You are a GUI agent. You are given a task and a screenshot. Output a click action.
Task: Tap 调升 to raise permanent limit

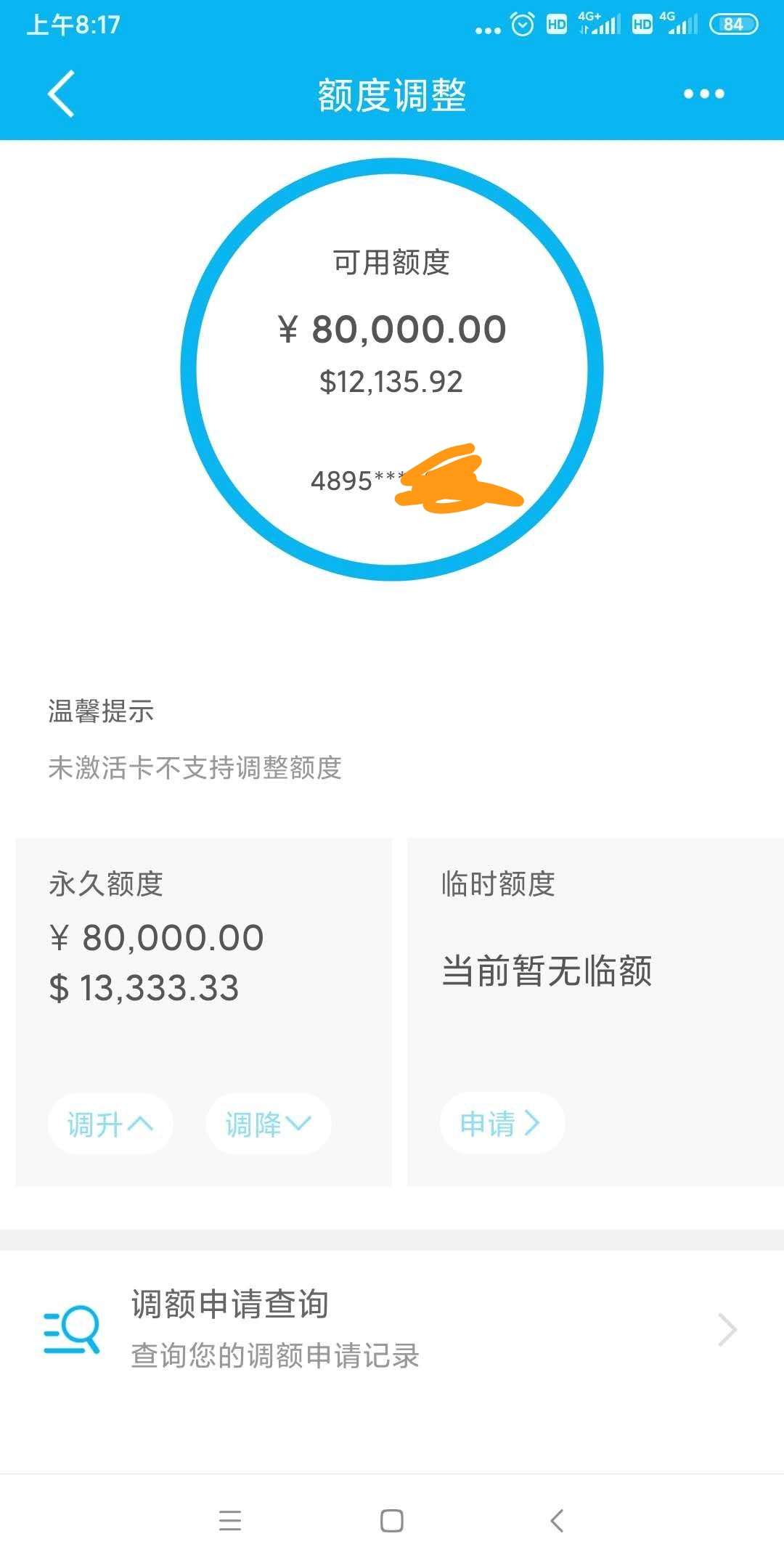pyautogui.click(x=110, y=1124)
